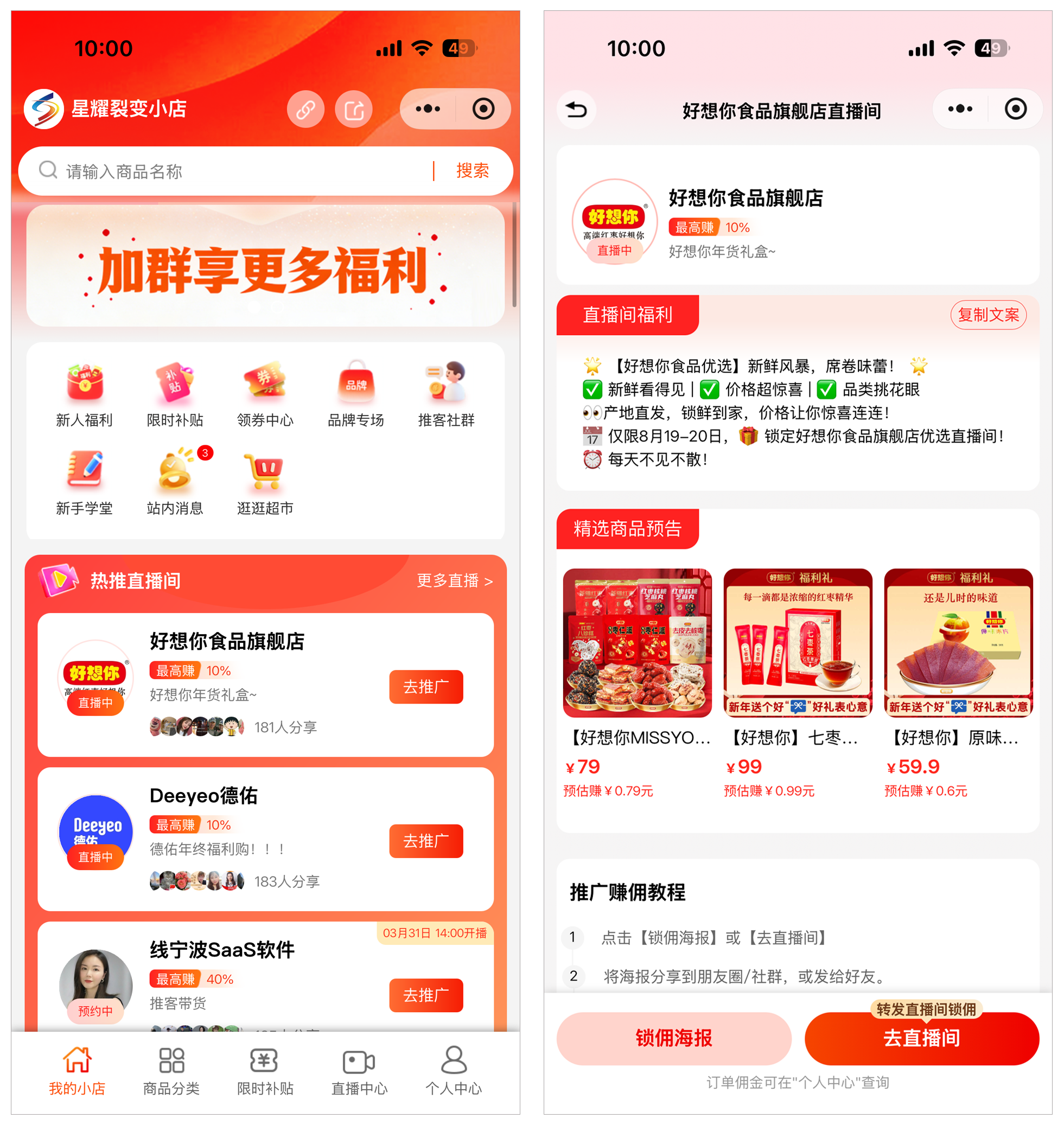This screenshot has height=1125, width=1064.
Task: Open the 加群享更多福利 banner
Action: (265, 266)
